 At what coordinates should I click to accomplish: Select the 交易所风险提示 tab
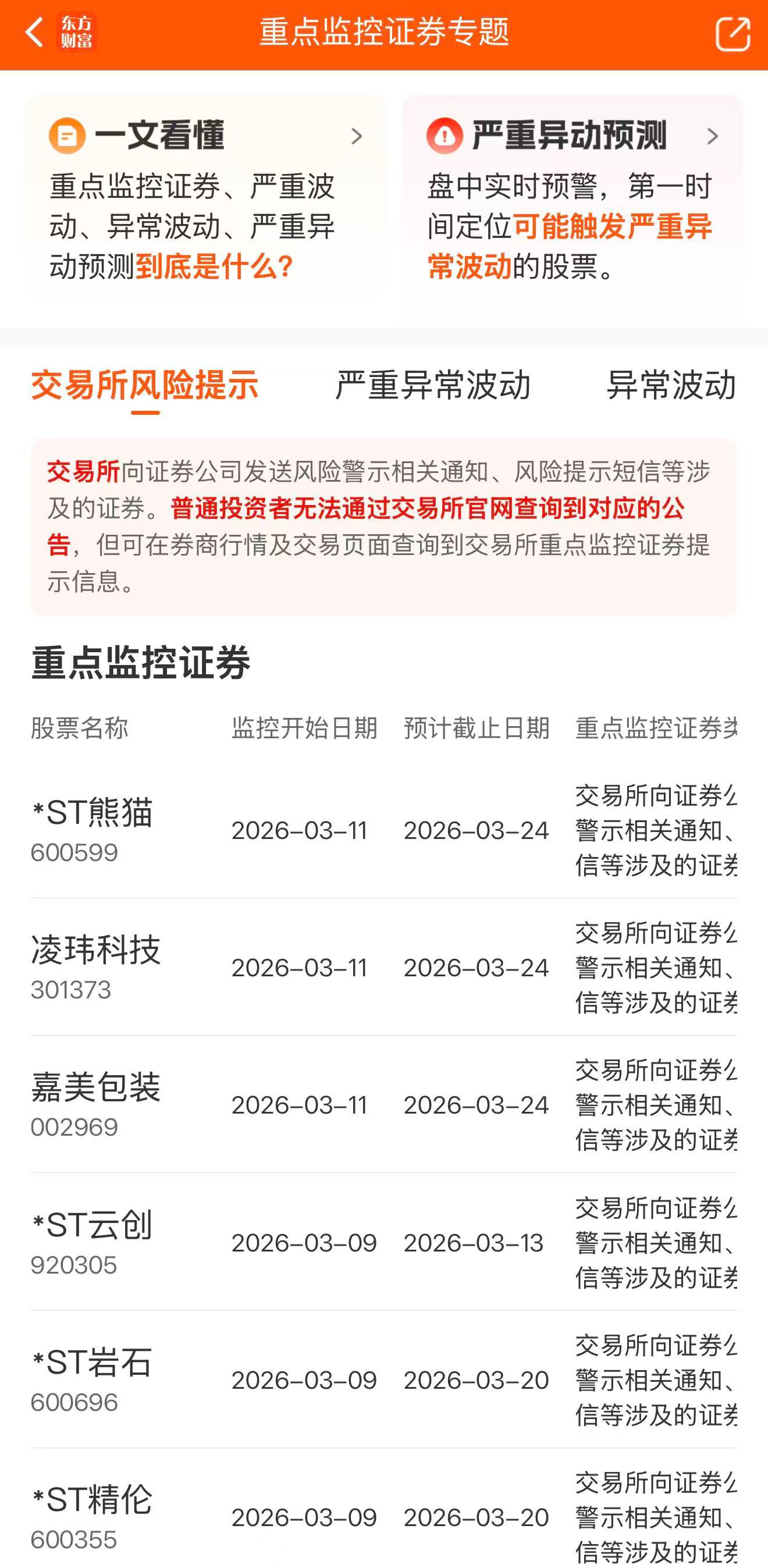pos(145,385)
